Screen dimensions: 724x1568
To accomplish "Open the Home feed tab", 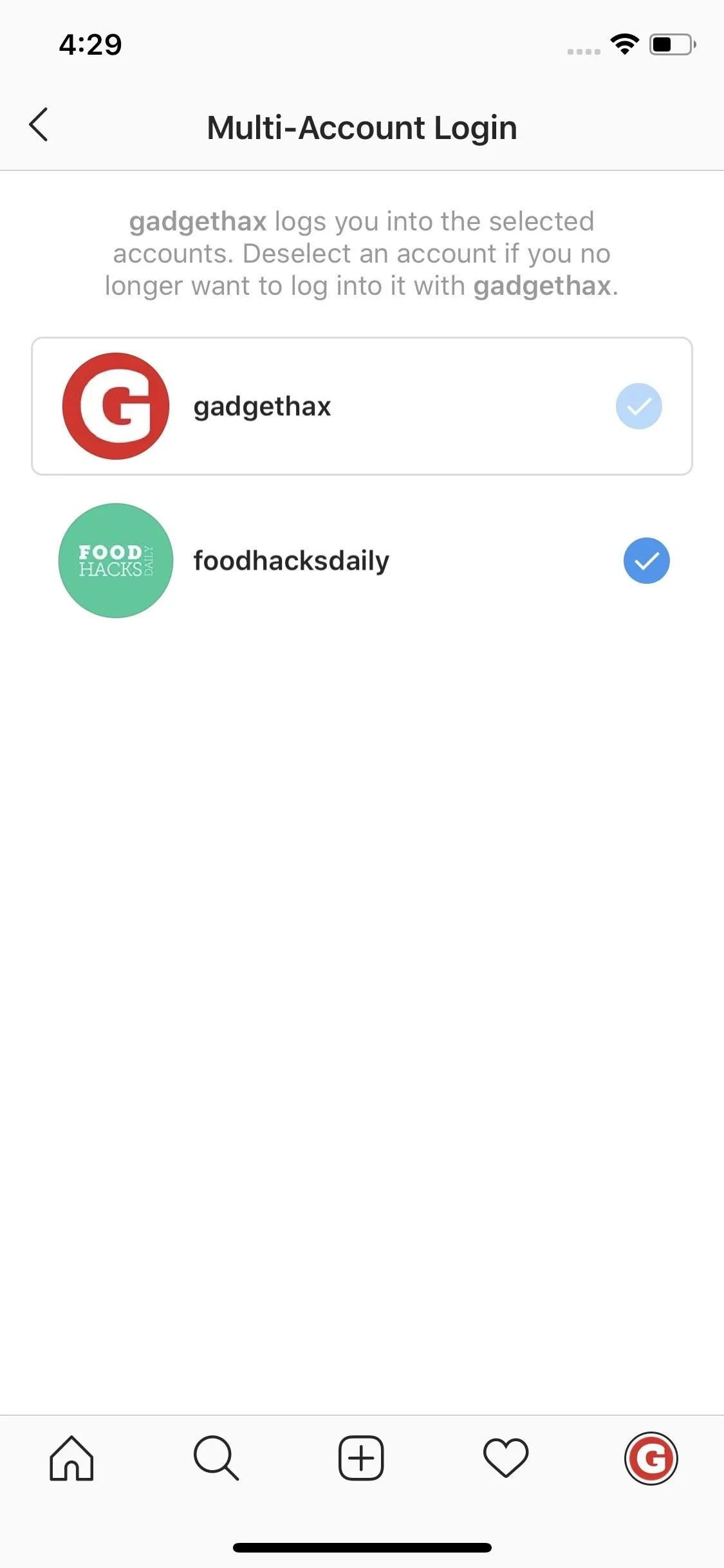I will click(x=71, y=1458).
